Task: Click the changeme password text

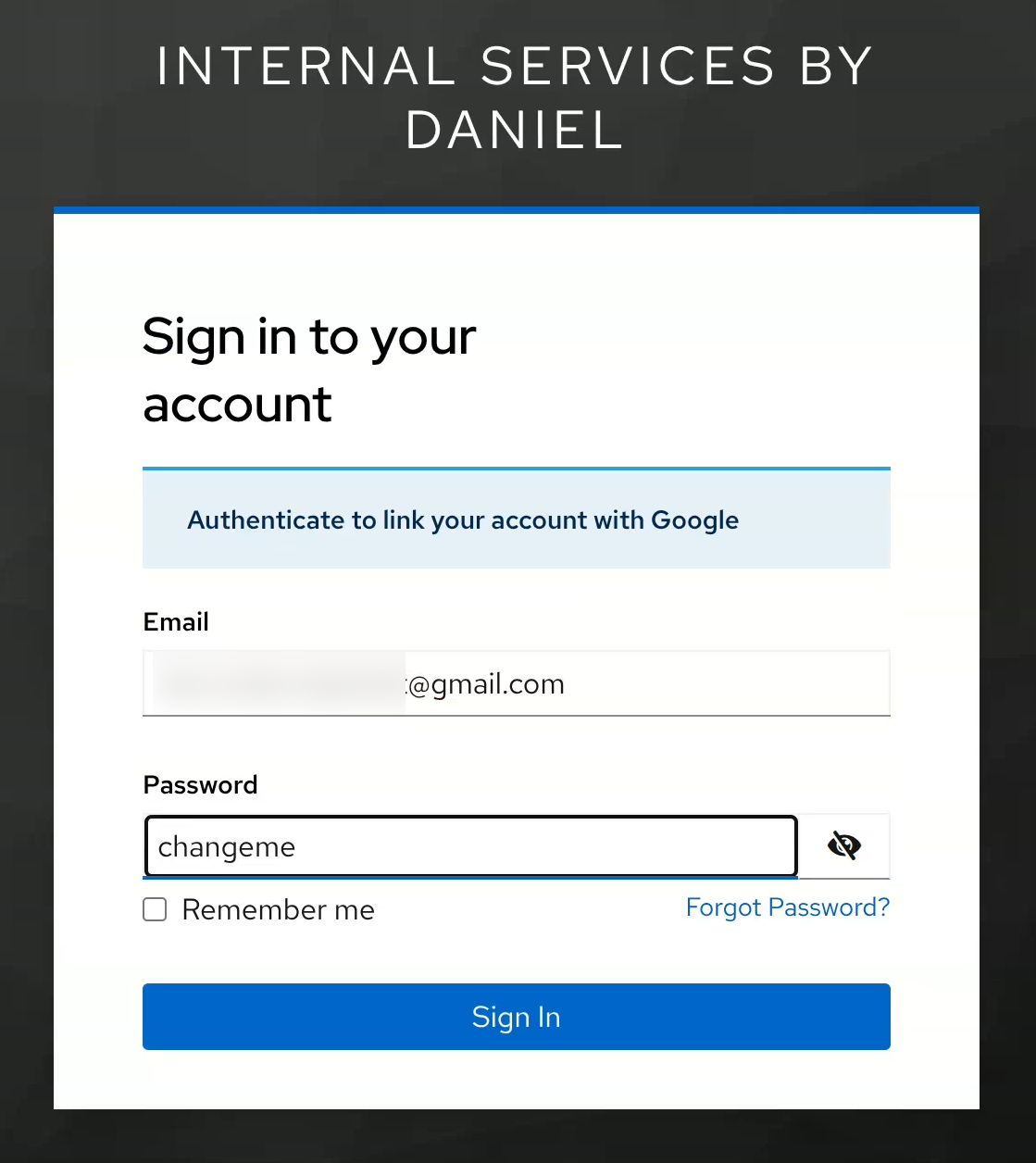Action: tap(226, 845)
